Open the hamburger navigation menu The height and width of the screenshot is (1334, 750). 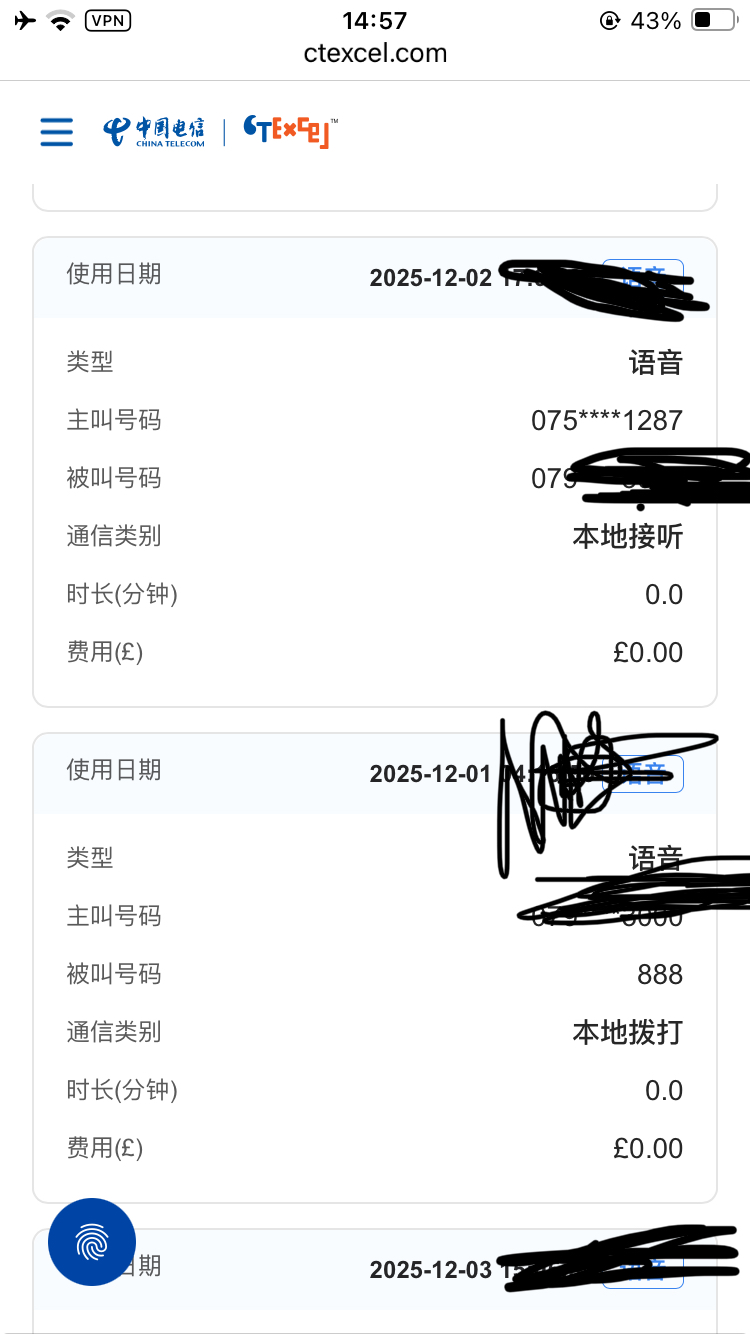(x=57, y=132)
